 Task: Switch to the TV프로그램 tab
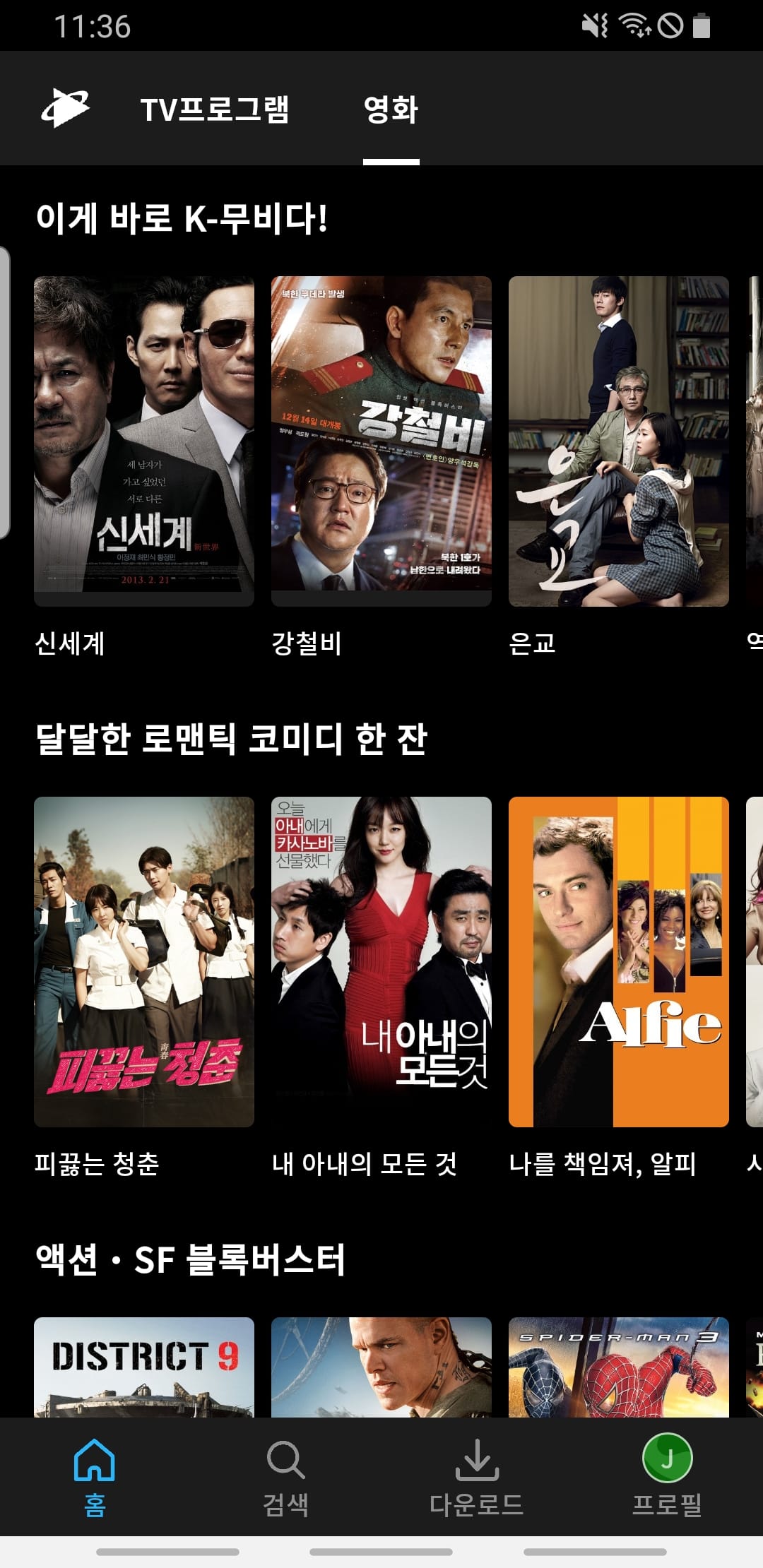coord(215,109)
